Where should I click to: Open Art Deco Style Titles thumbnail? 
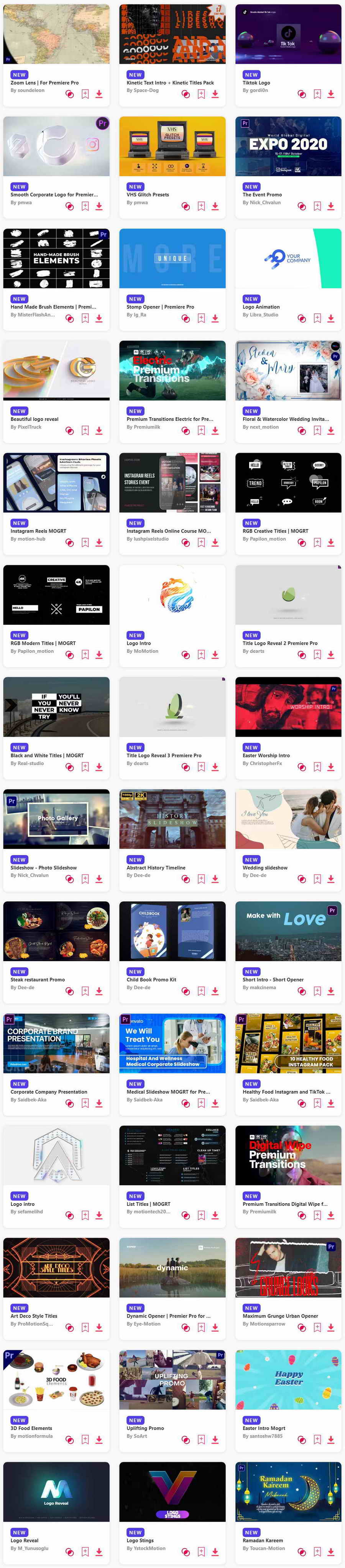[x=56, y=1267]
